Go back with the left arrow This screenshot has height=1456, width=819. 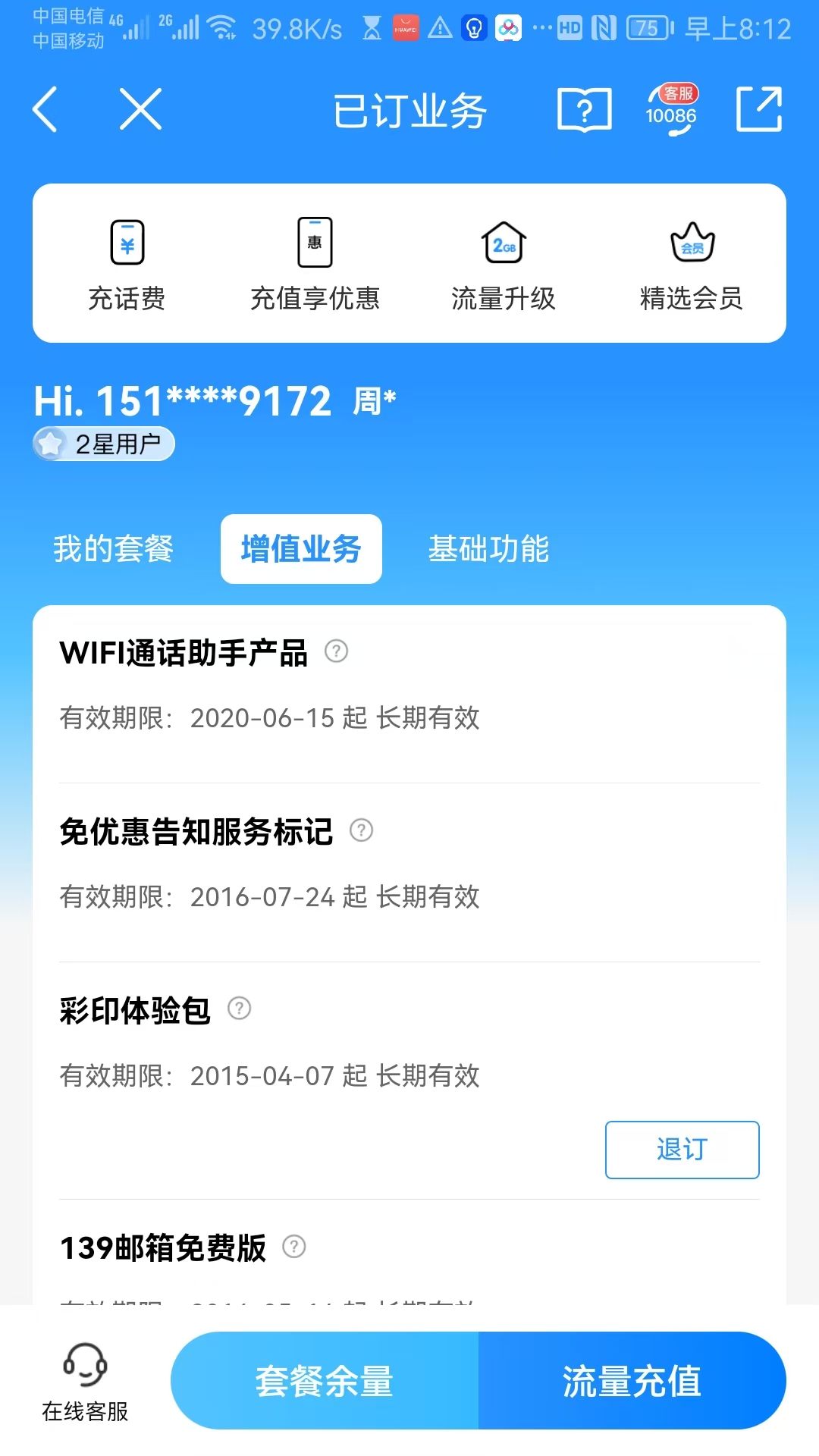point(45,108)
